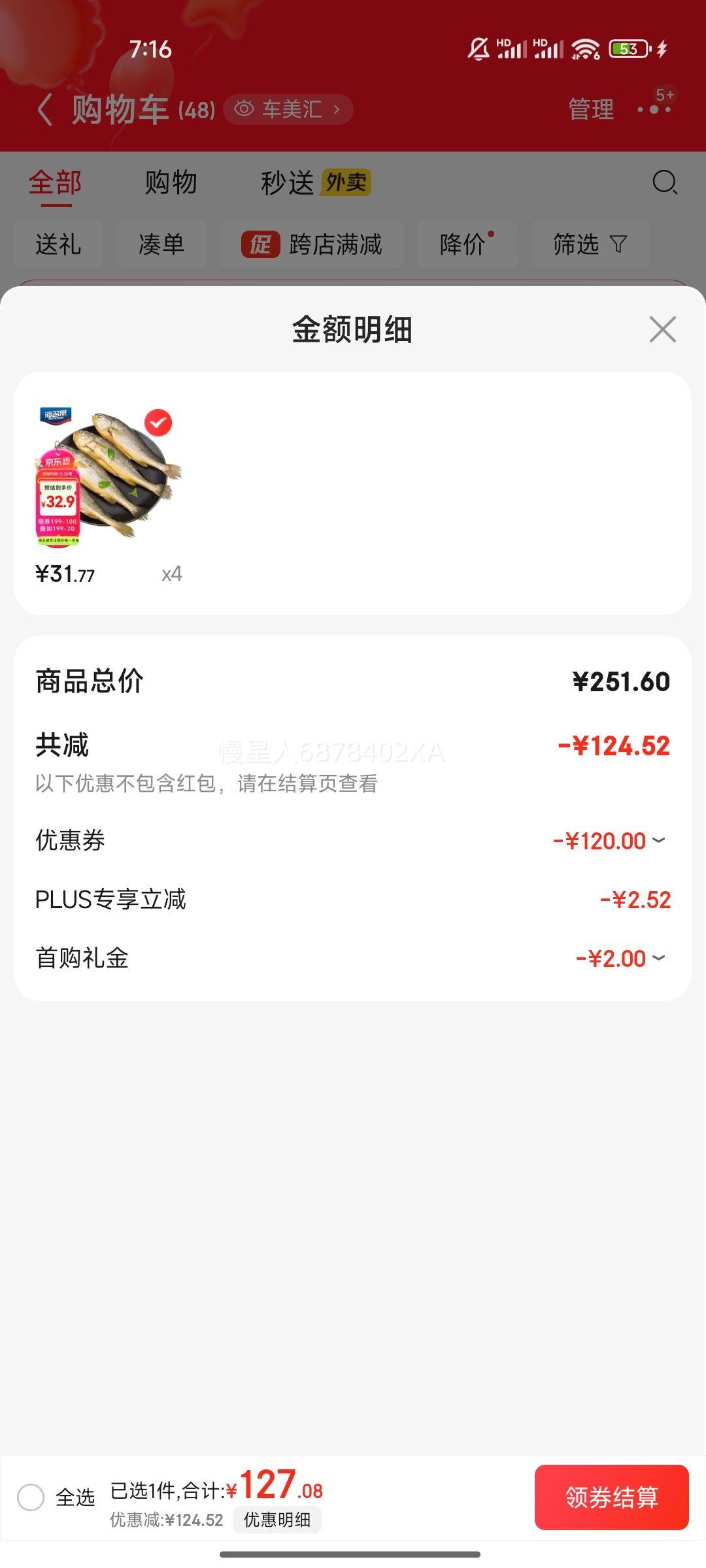Close the 金额明细 panel
Screen dimensions: 706x1568
[x=662, y=329]
